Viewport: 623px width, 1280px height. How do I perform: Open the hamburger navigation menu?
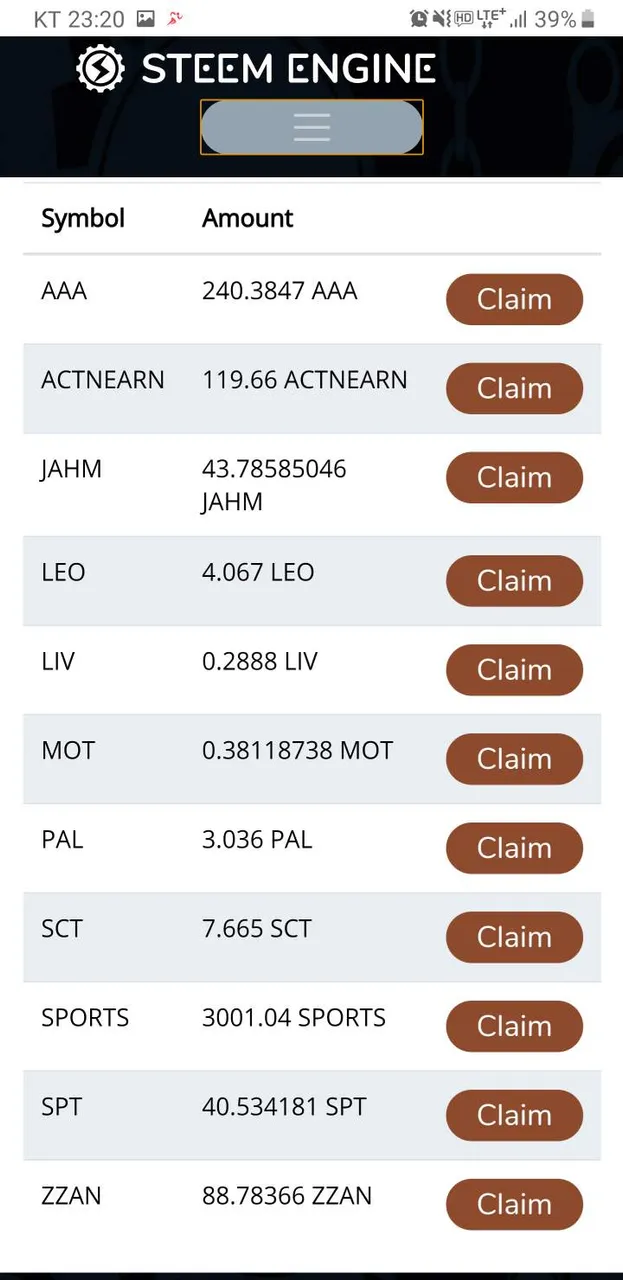click(x=312, y=127)
